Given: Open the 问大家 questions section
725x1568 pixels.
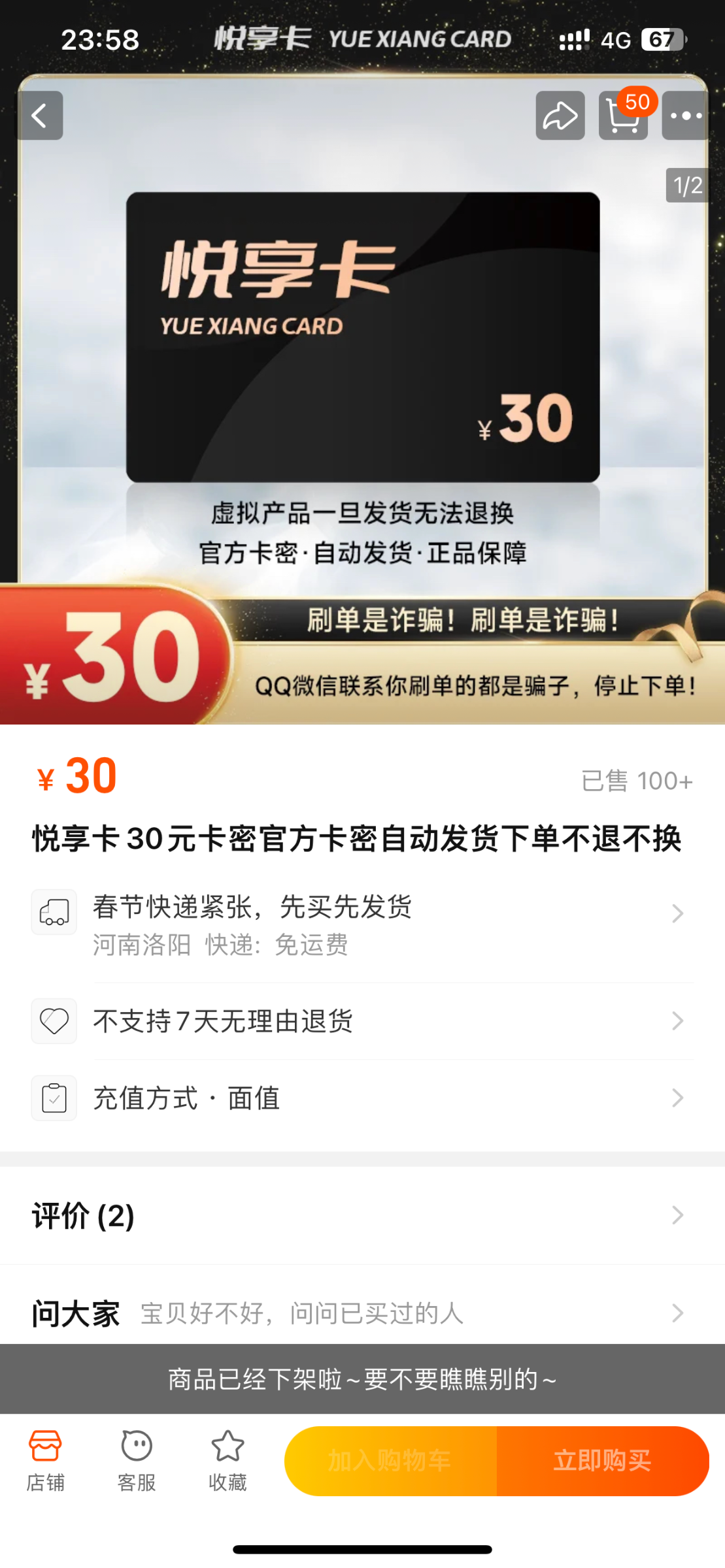Looking at the screenshot, I should 362,1314.
